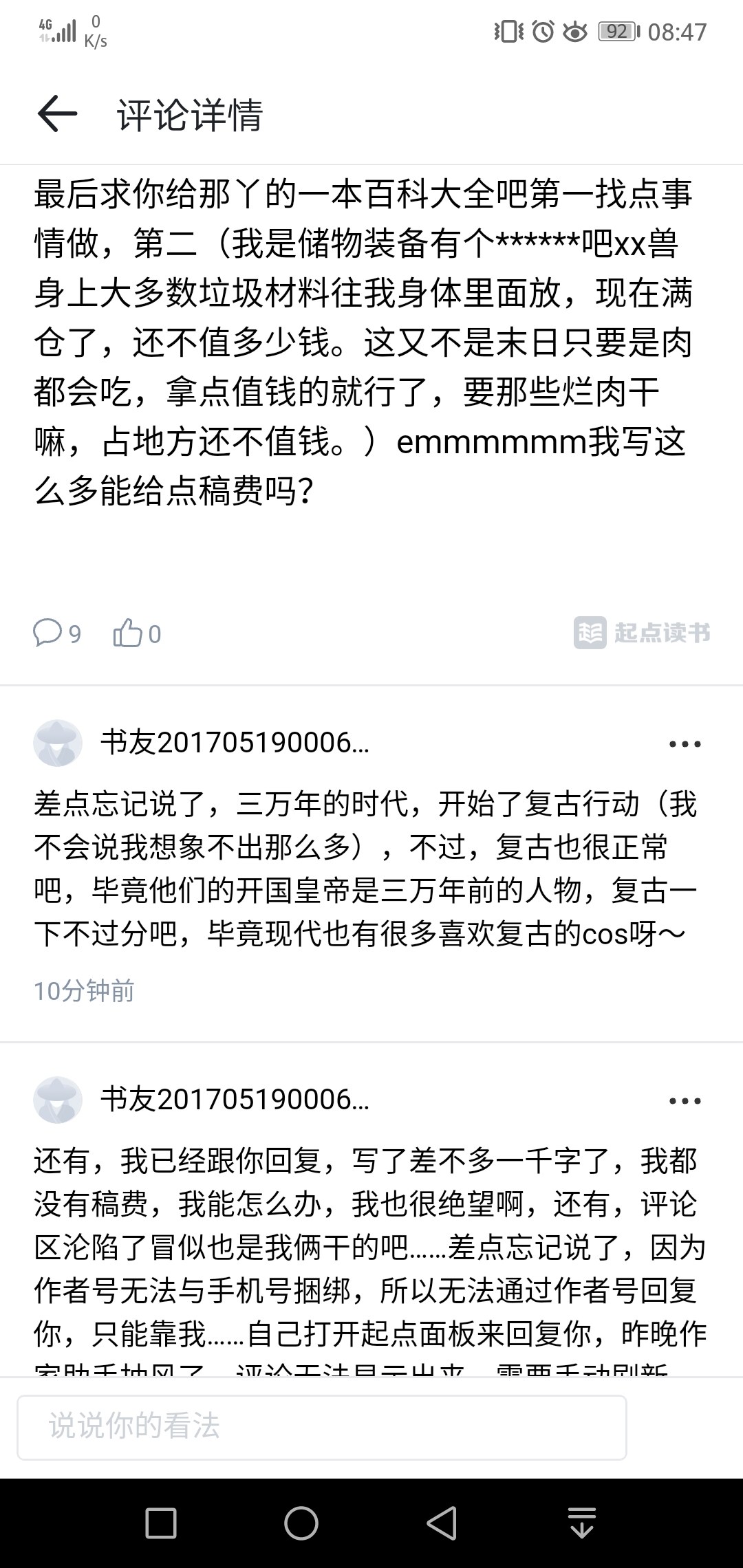Open avatar of the 差点忘记说了 reply author
Viewport: 743px width, 1568px height.
(58, 743)
